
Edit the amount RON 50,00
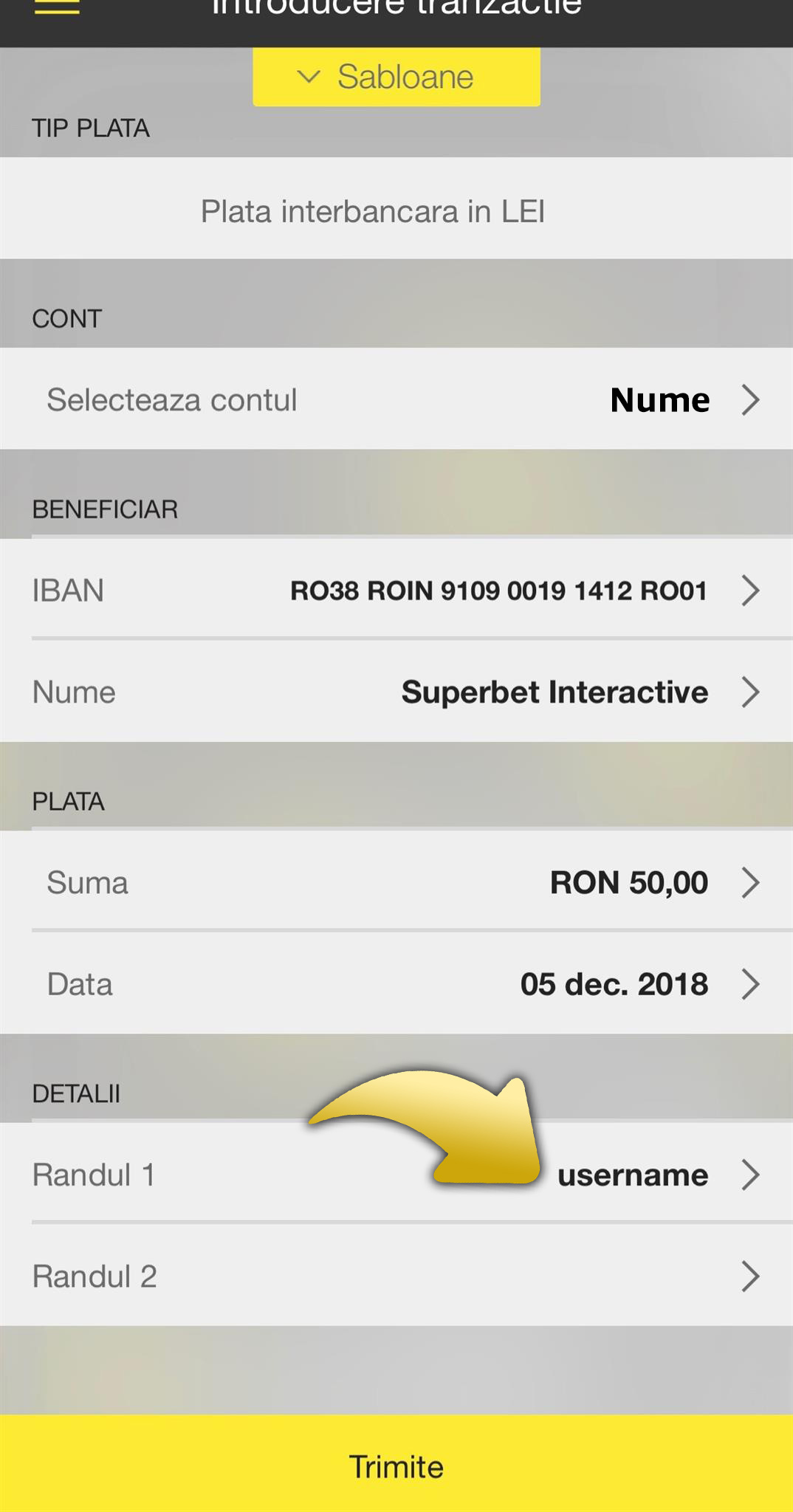pyautogui.click(x=629, y=882)
